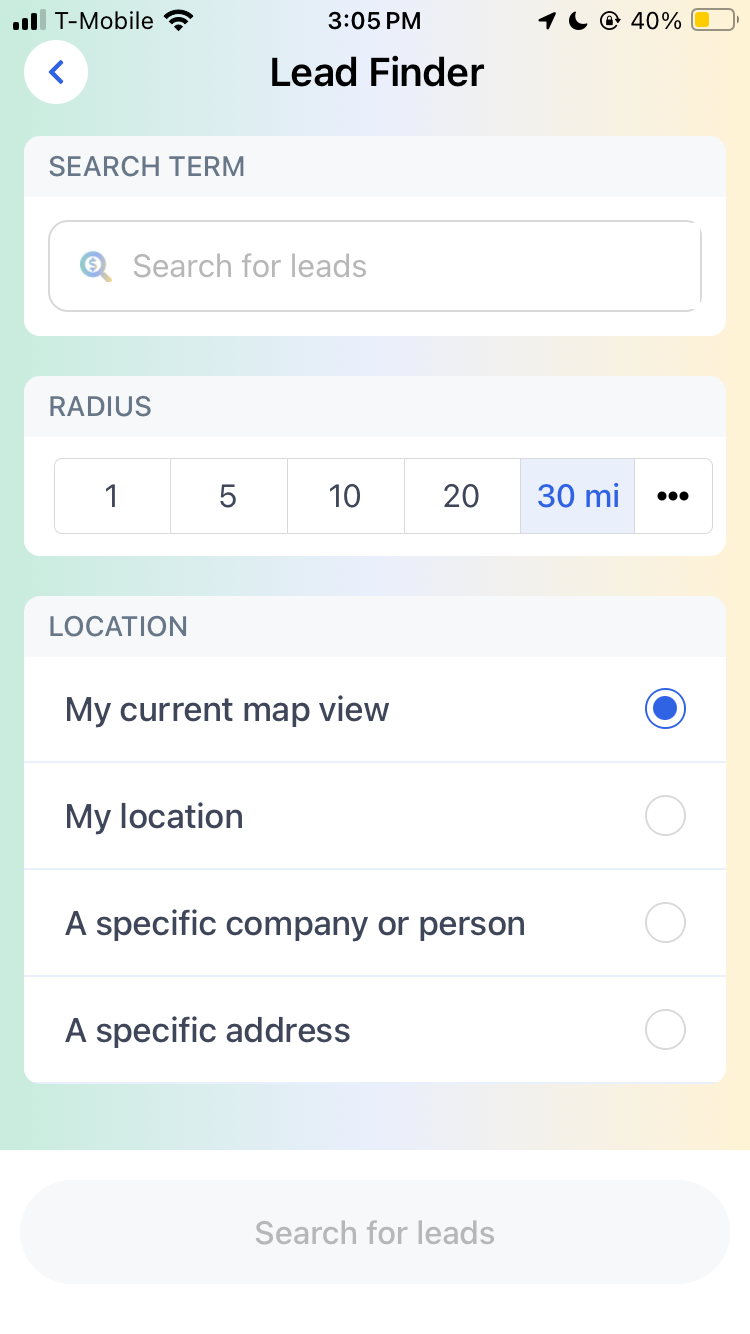Go back from Lead Finder
Image resolution: width=750 pixels, height=1334 pixels.
click(x=56, y=72)
